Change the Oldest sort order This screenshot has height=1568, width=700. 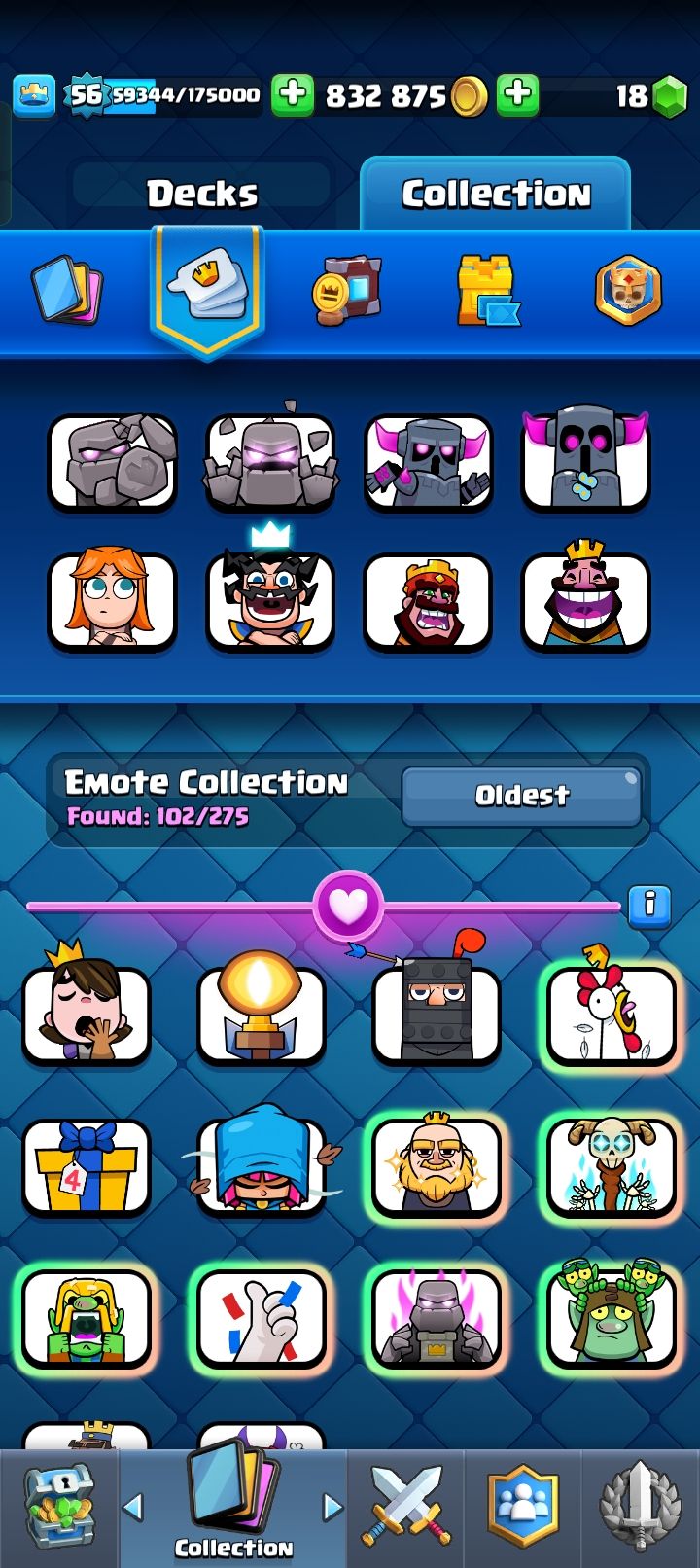pos(521,796)
